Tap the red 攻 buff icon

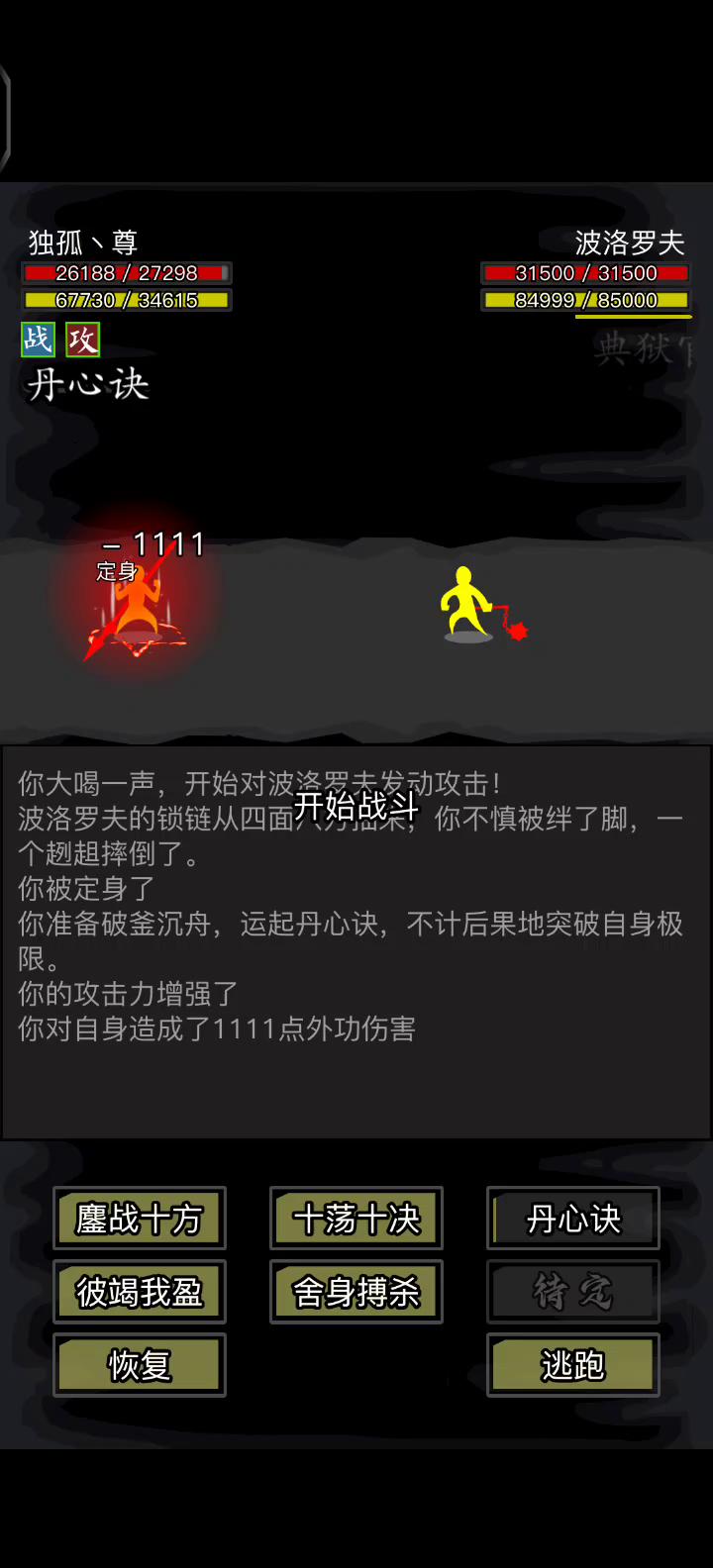(x=83, y=340)
